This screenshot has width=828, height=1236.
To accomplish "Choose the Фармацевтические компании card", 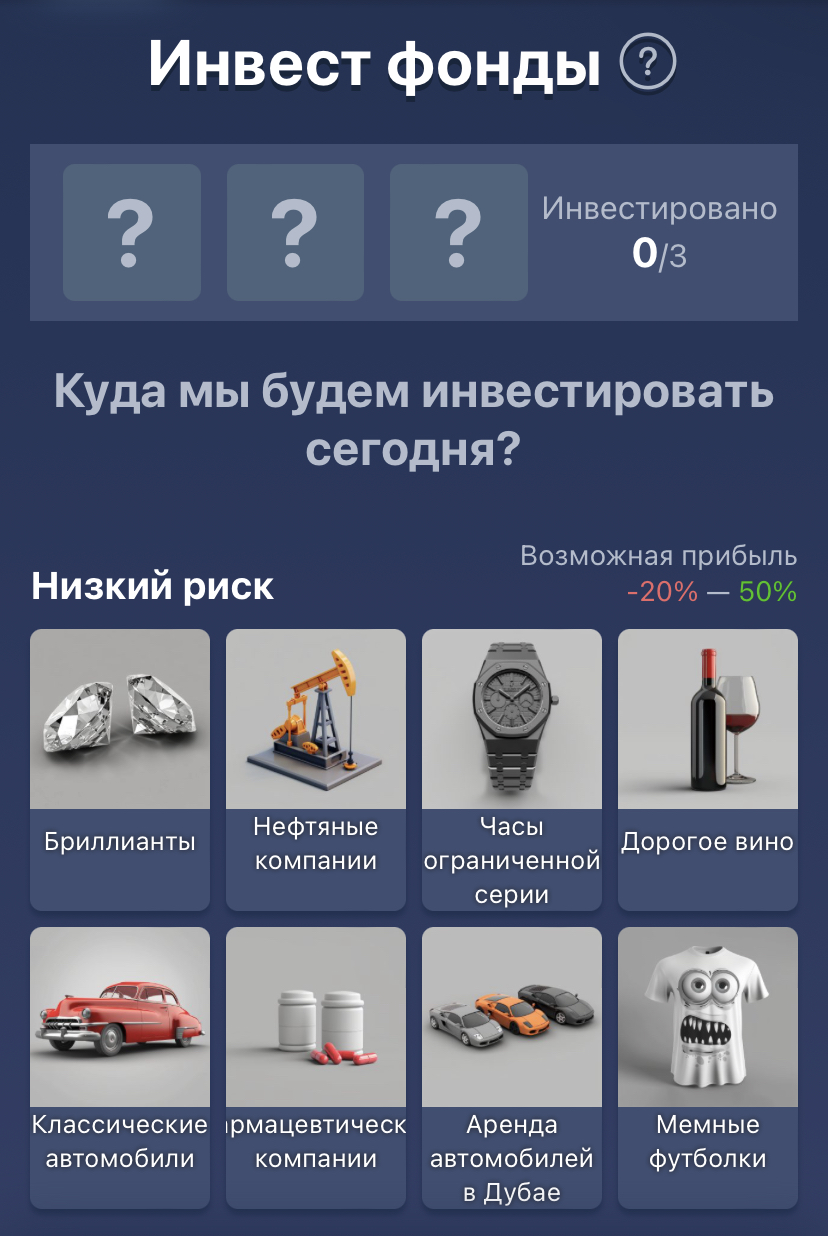I will pyautogui.click(x=316, y=1067).
